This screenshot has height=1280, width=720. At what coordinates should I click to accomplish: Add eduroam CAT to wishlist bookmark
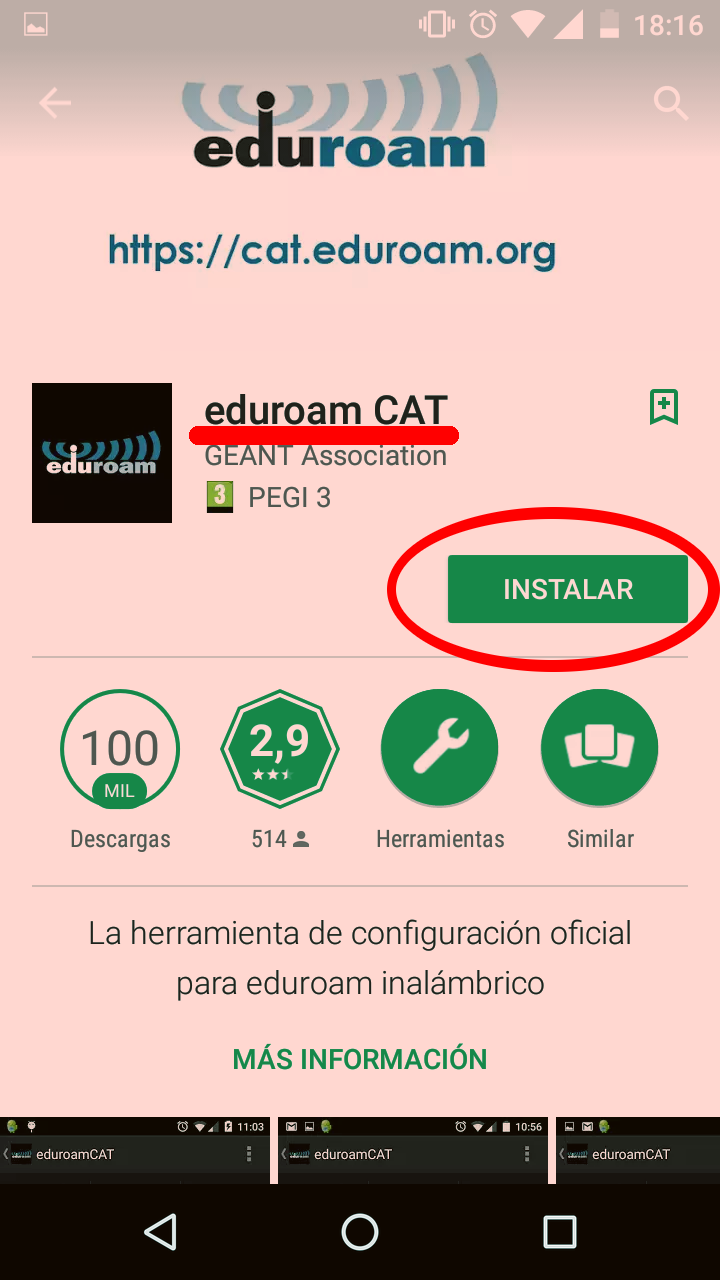tap(664, 407)
